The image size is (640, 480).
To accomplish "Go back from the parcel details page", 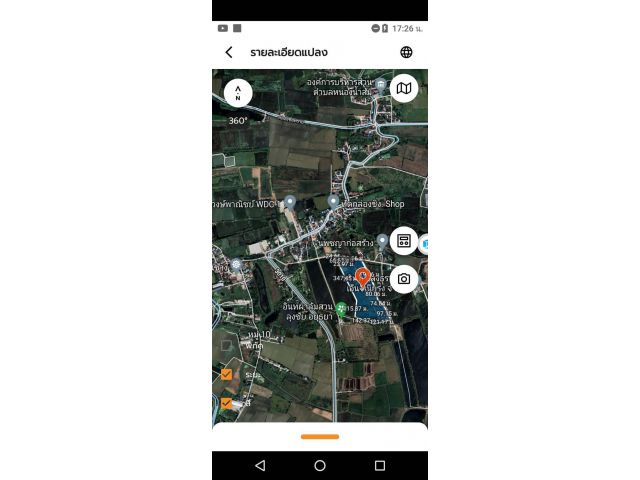I will tap(229, 52).
